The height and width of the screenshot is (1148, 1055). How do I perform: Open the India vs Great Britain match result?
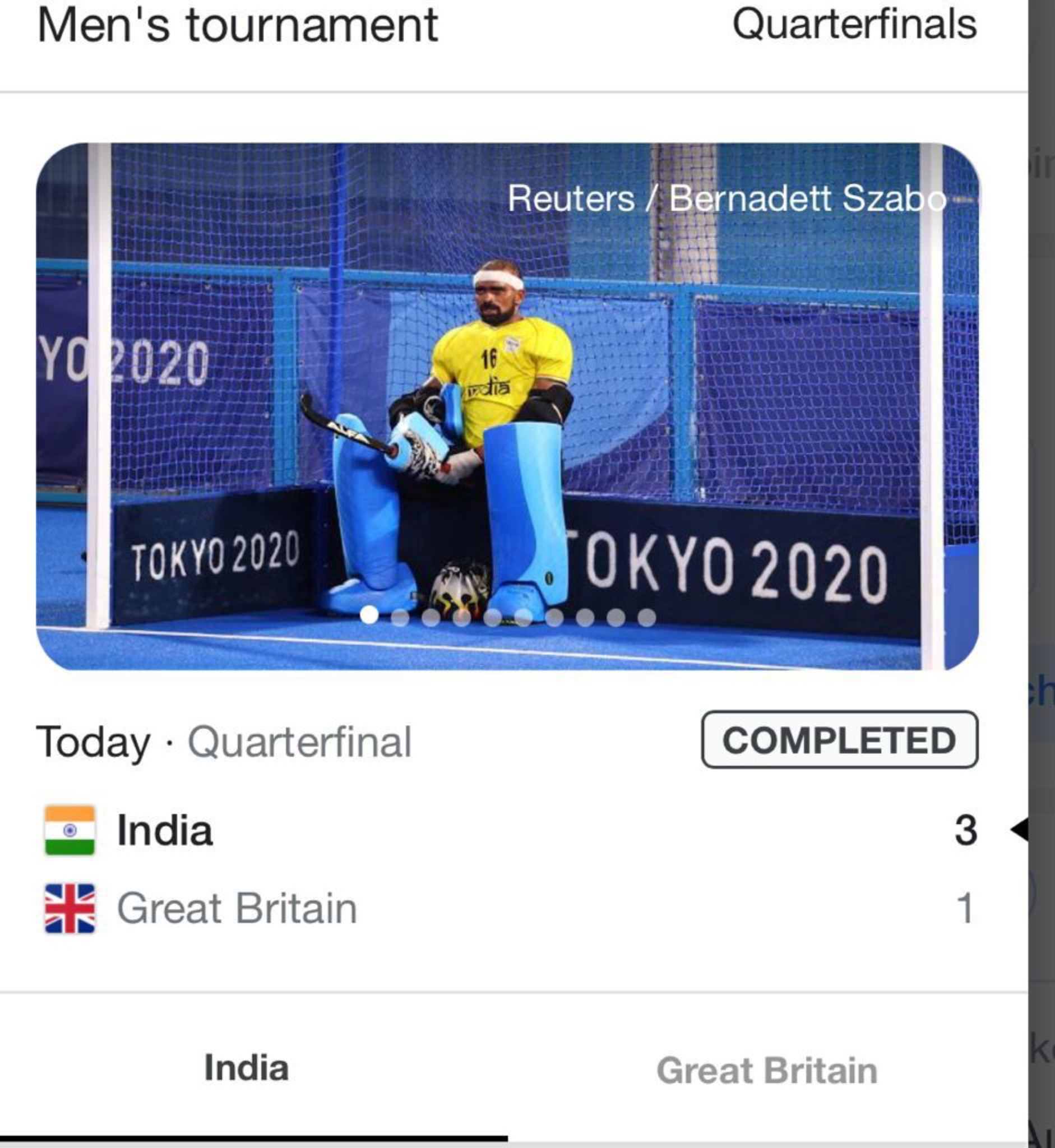507,868
